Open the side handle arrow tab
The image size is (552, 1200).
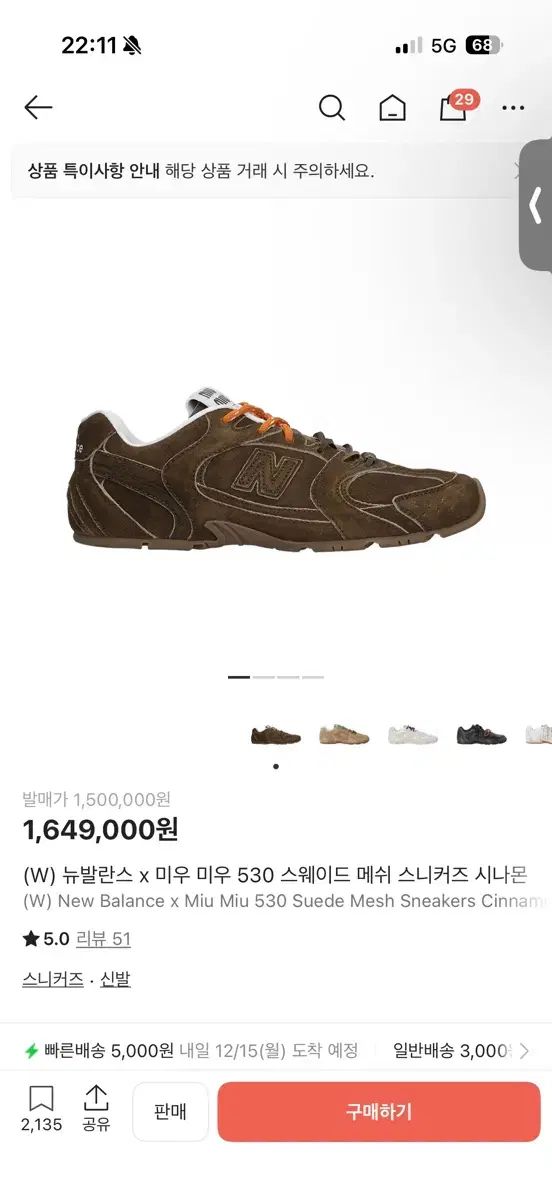point(536,205)
